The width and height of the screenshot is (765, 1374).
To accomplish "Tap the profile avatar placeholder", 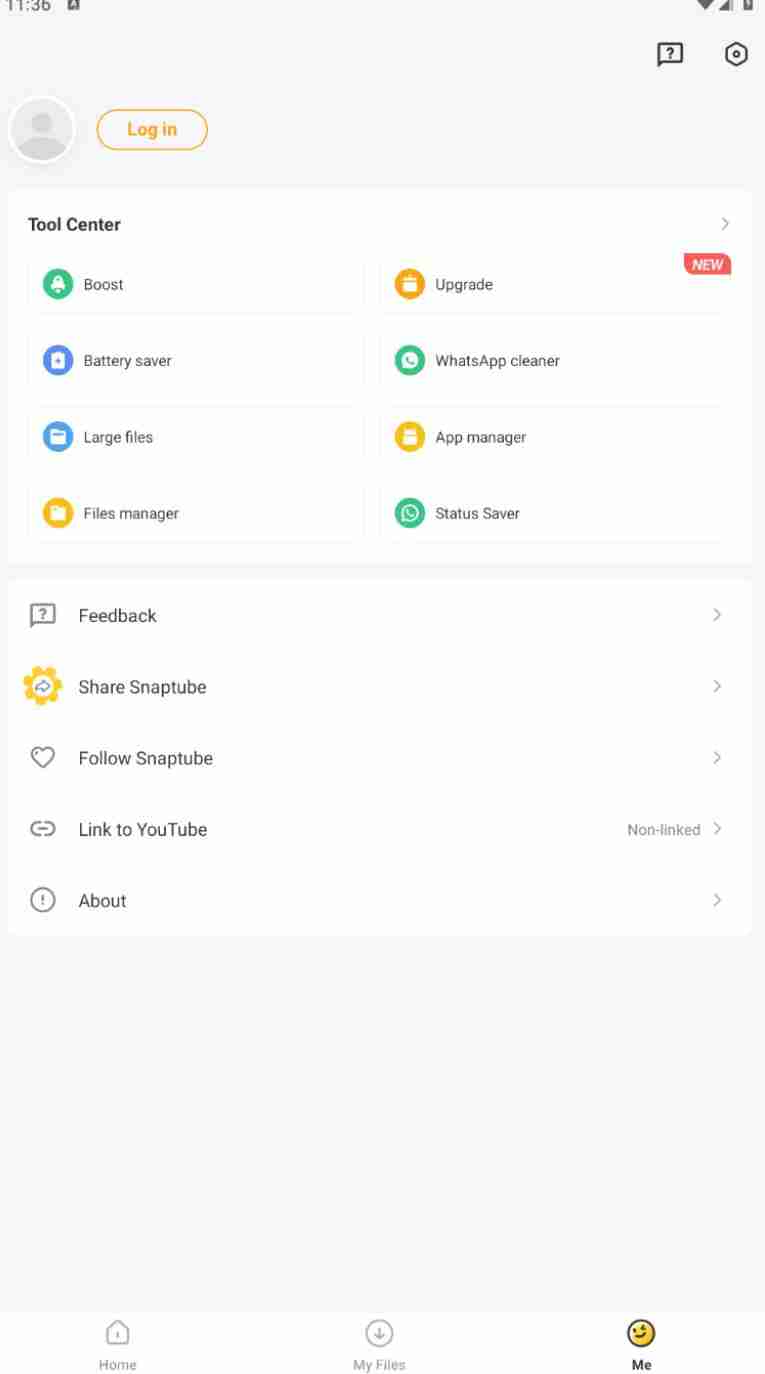I will pos(42,130).
